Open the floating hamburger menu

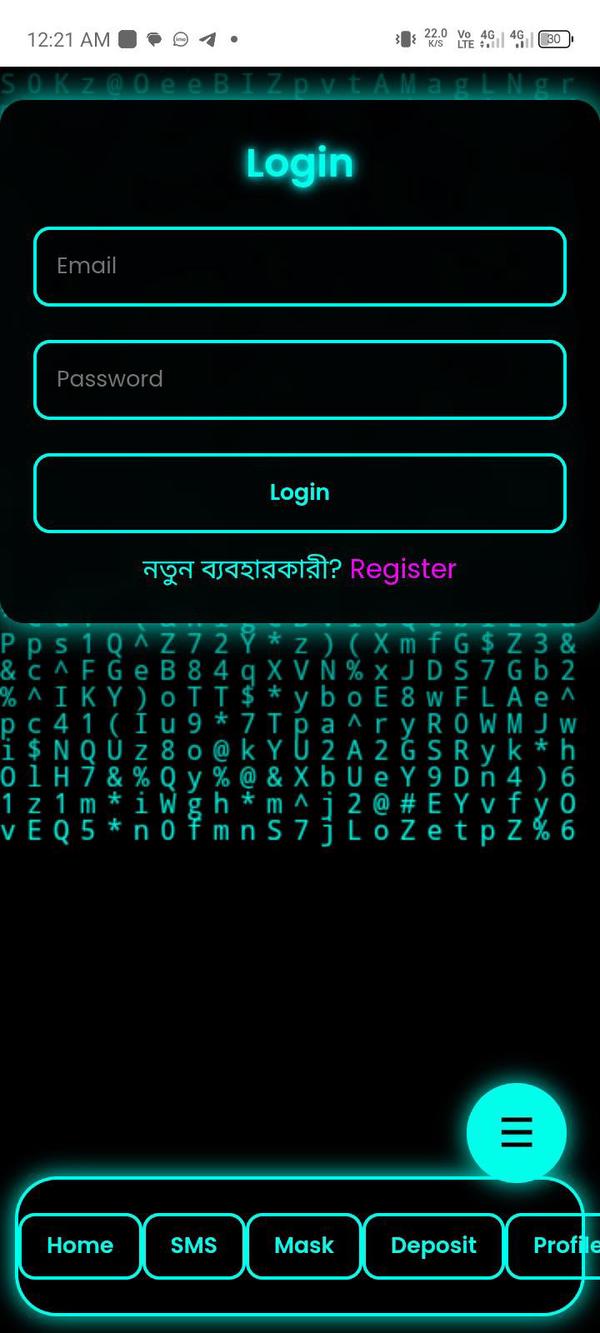pyautogui.click(x=516, y=1132)
